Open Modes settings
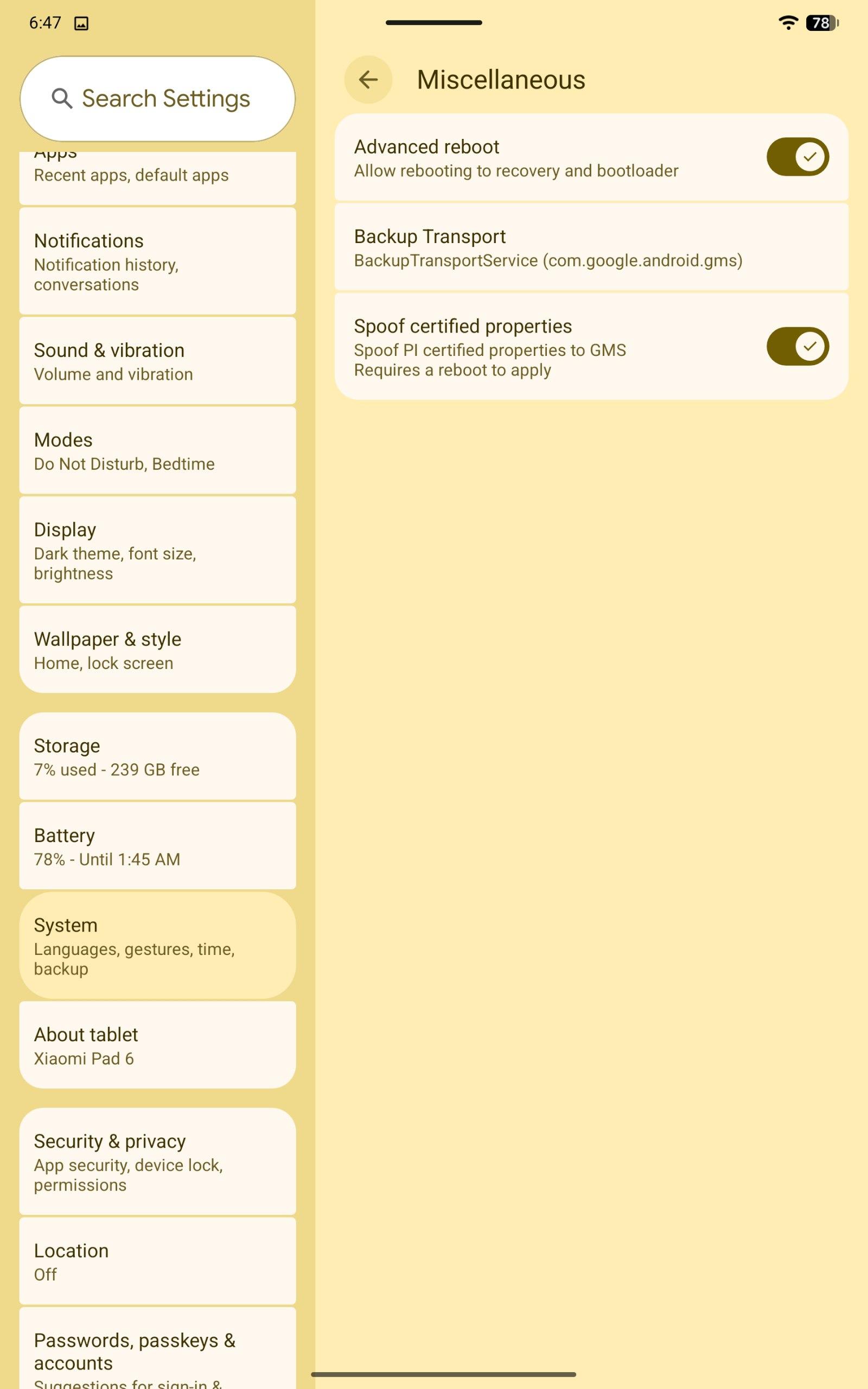Image resolution: width=868 pixels, height=1389 pixels. tap(158, 450)
